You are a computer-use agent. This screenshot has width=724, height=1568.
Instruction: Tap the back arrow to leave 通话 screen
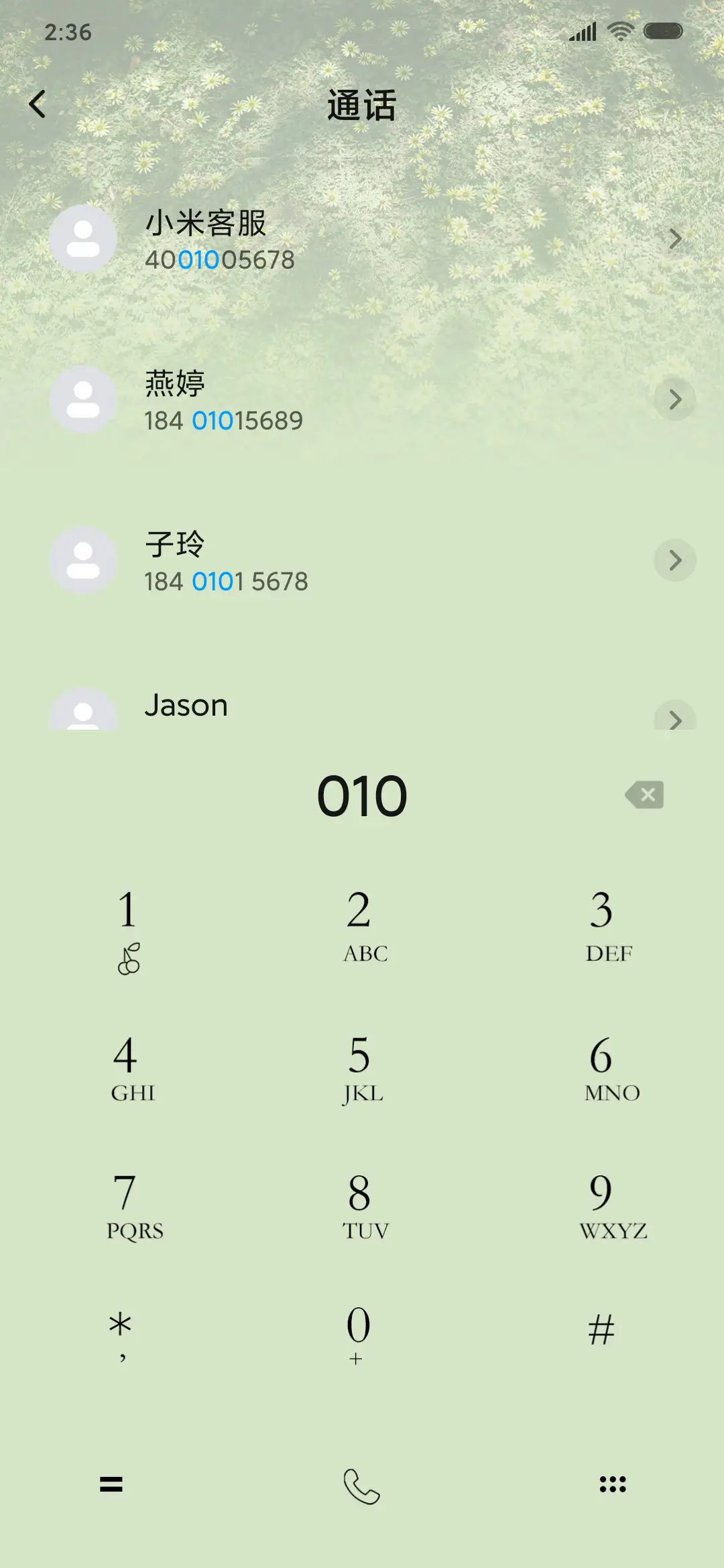38,104
